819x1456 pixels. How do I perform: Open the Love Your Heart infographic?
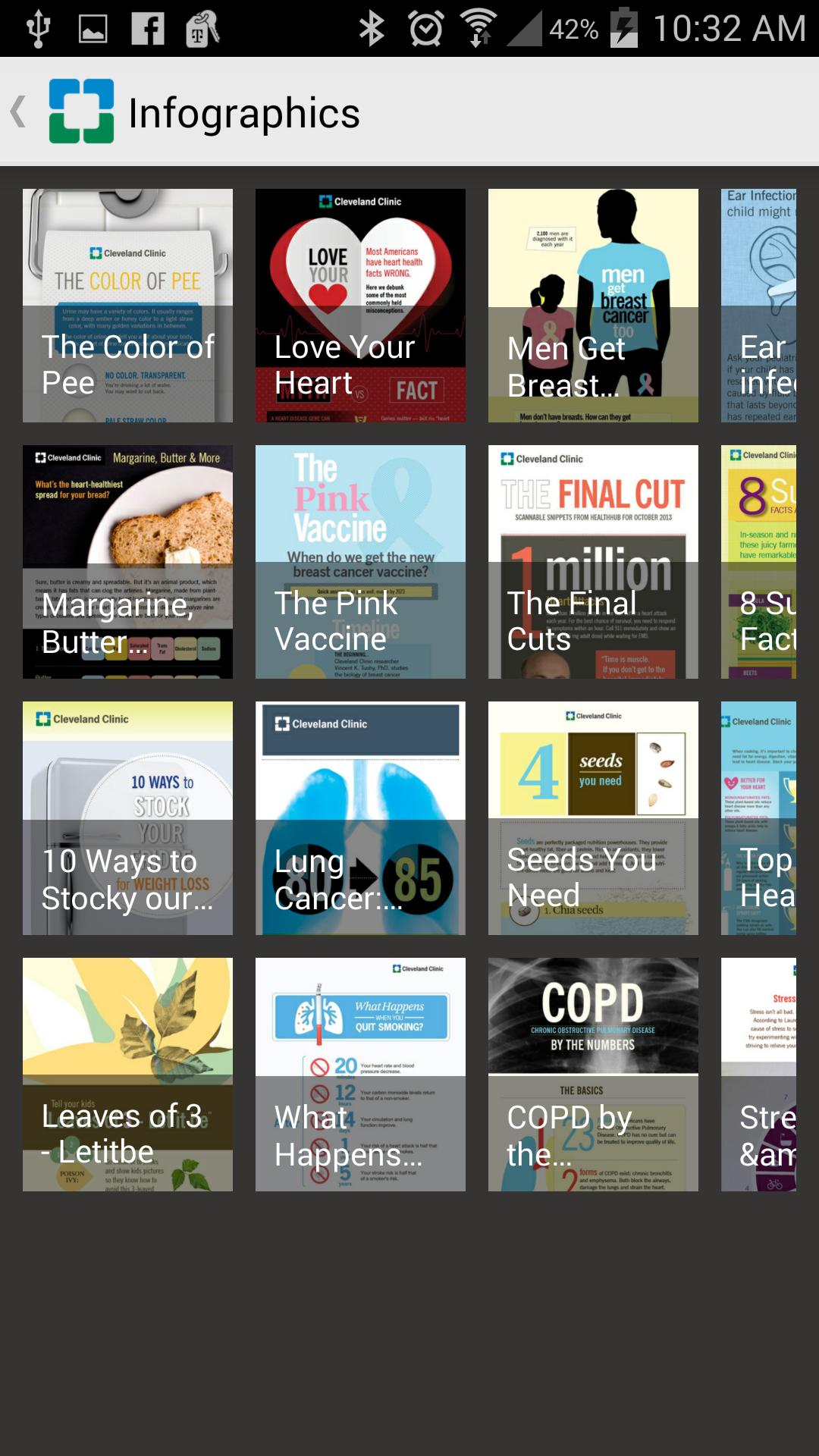coord(360,306)
